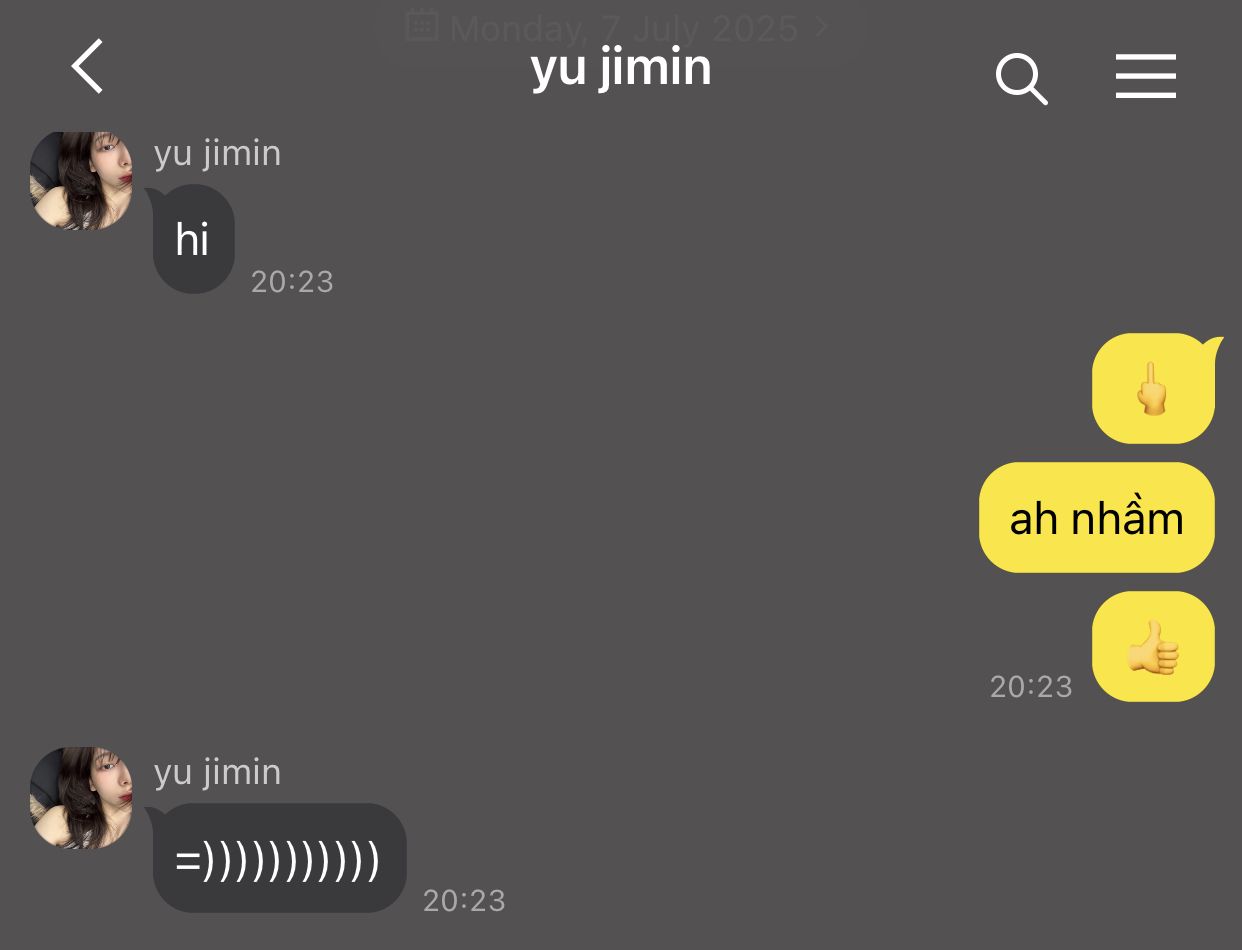Open yu jimin's avatar beside "=))))))))))"

(x=81, y=797)
